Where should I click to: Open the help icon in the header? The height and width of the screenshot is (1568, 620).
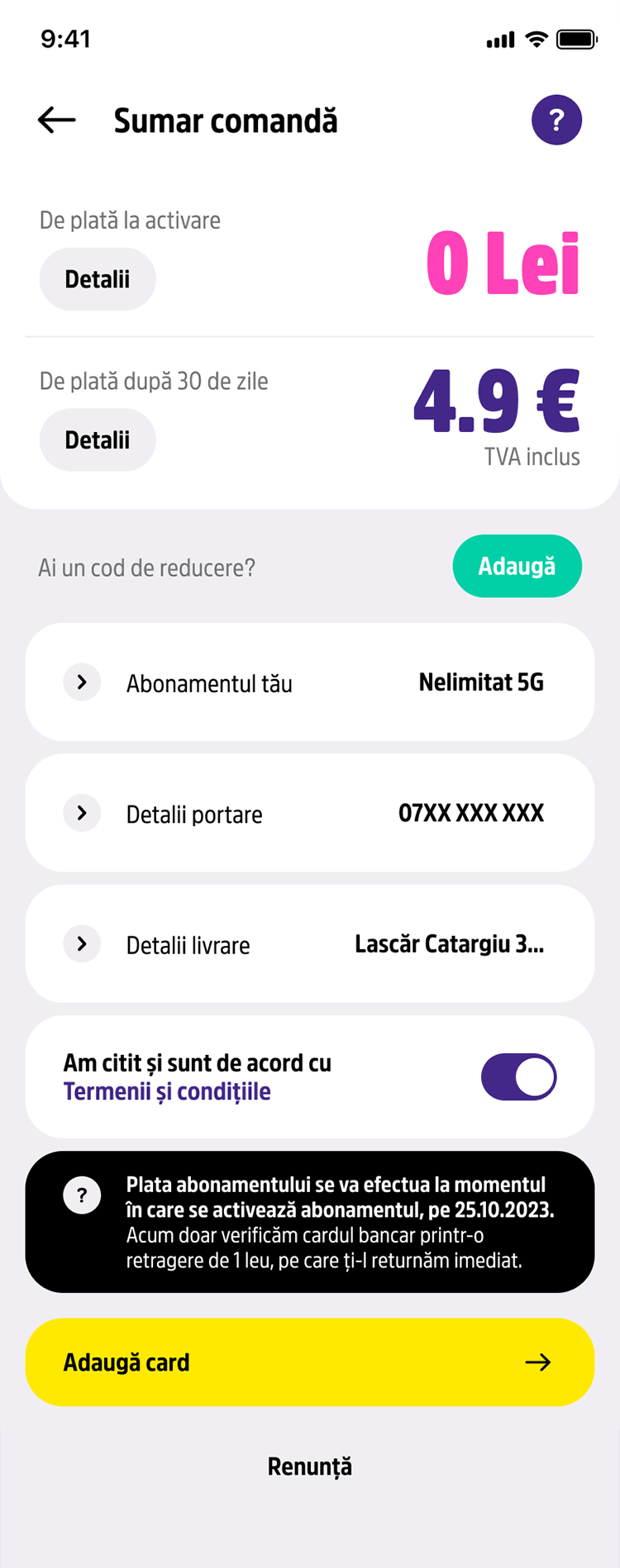(x=557, y=120)
